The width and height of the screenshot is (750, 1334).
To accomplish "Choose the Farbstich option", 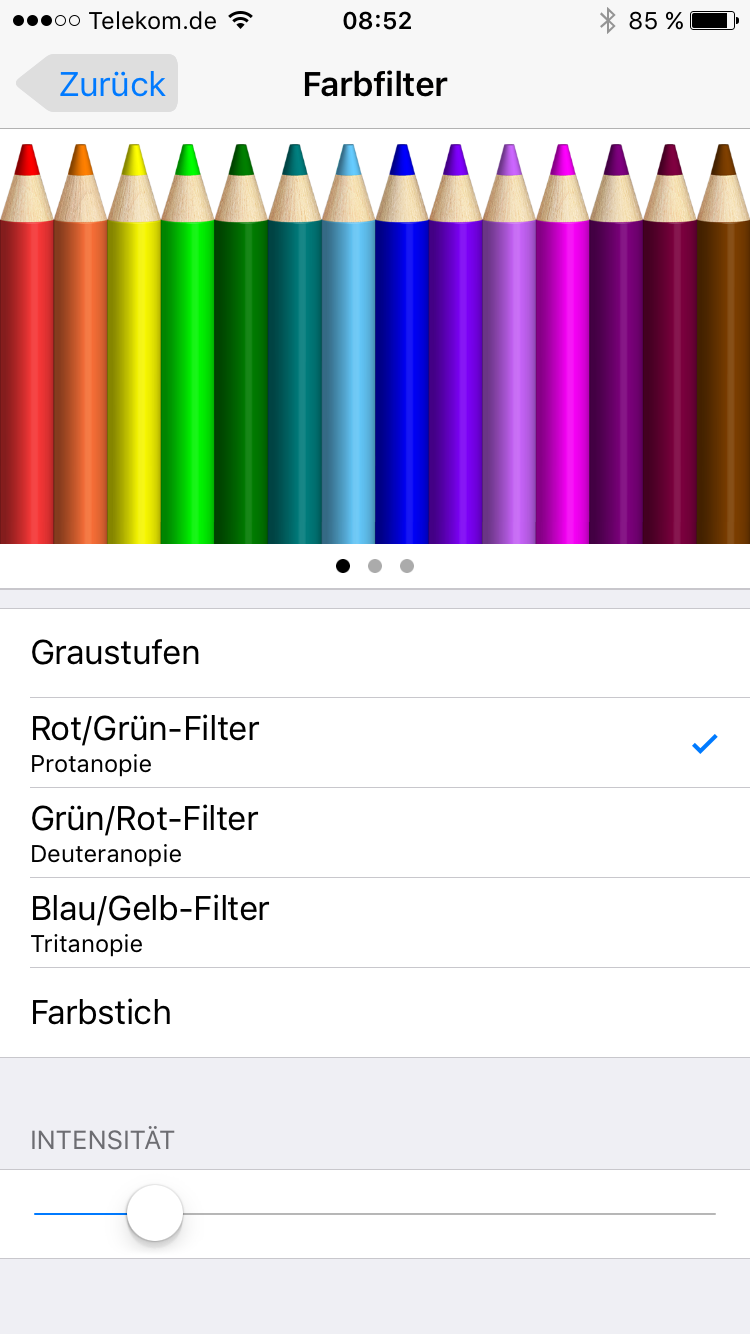I will [375, 1013].
